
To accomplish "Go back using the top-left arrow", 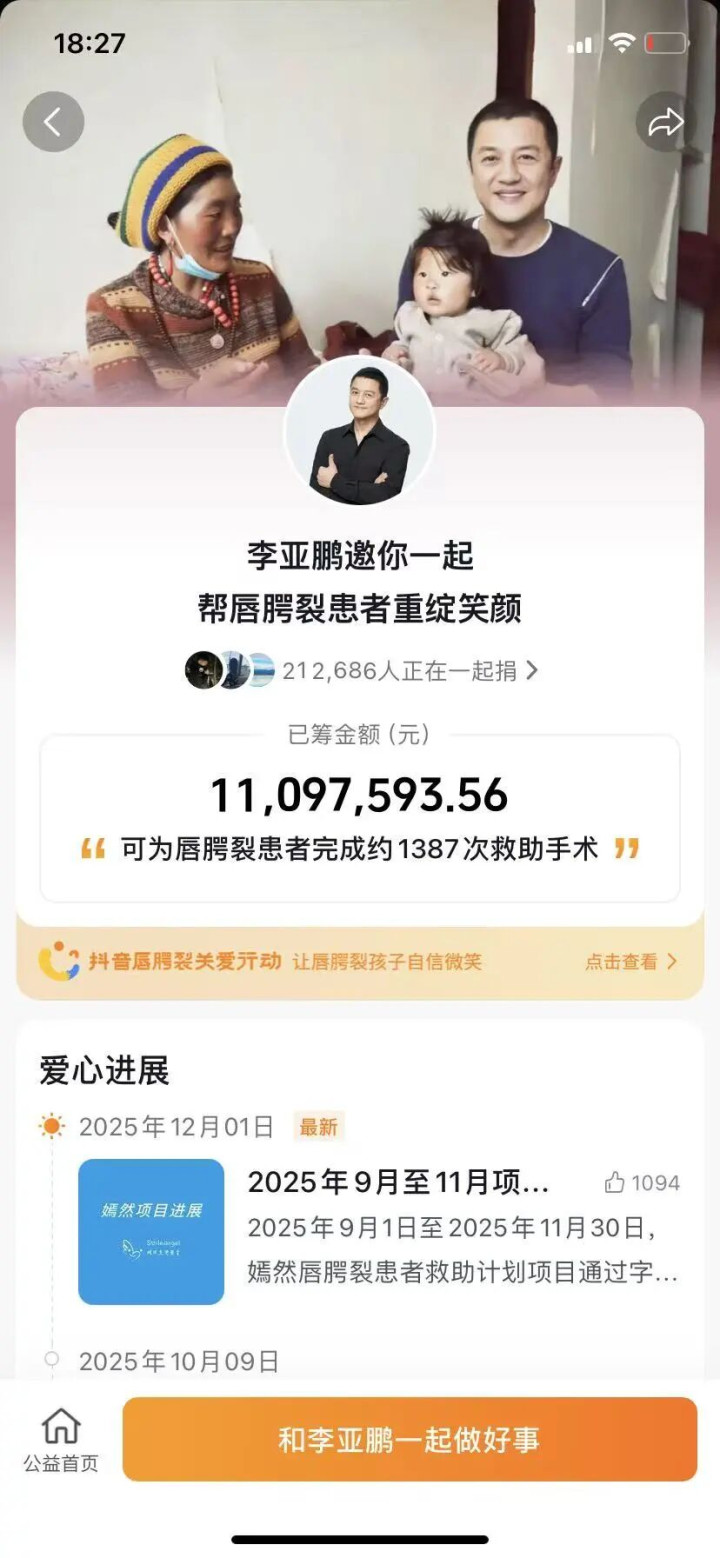I will click(53, 122).
